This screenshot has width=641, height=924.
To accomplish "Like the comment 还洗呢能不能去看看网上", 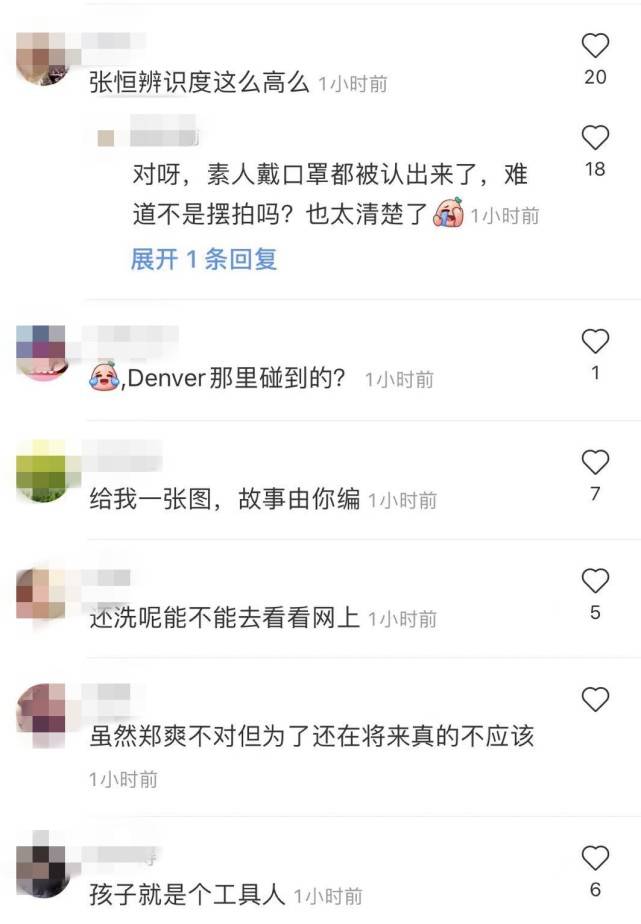I will click(595, 580).
